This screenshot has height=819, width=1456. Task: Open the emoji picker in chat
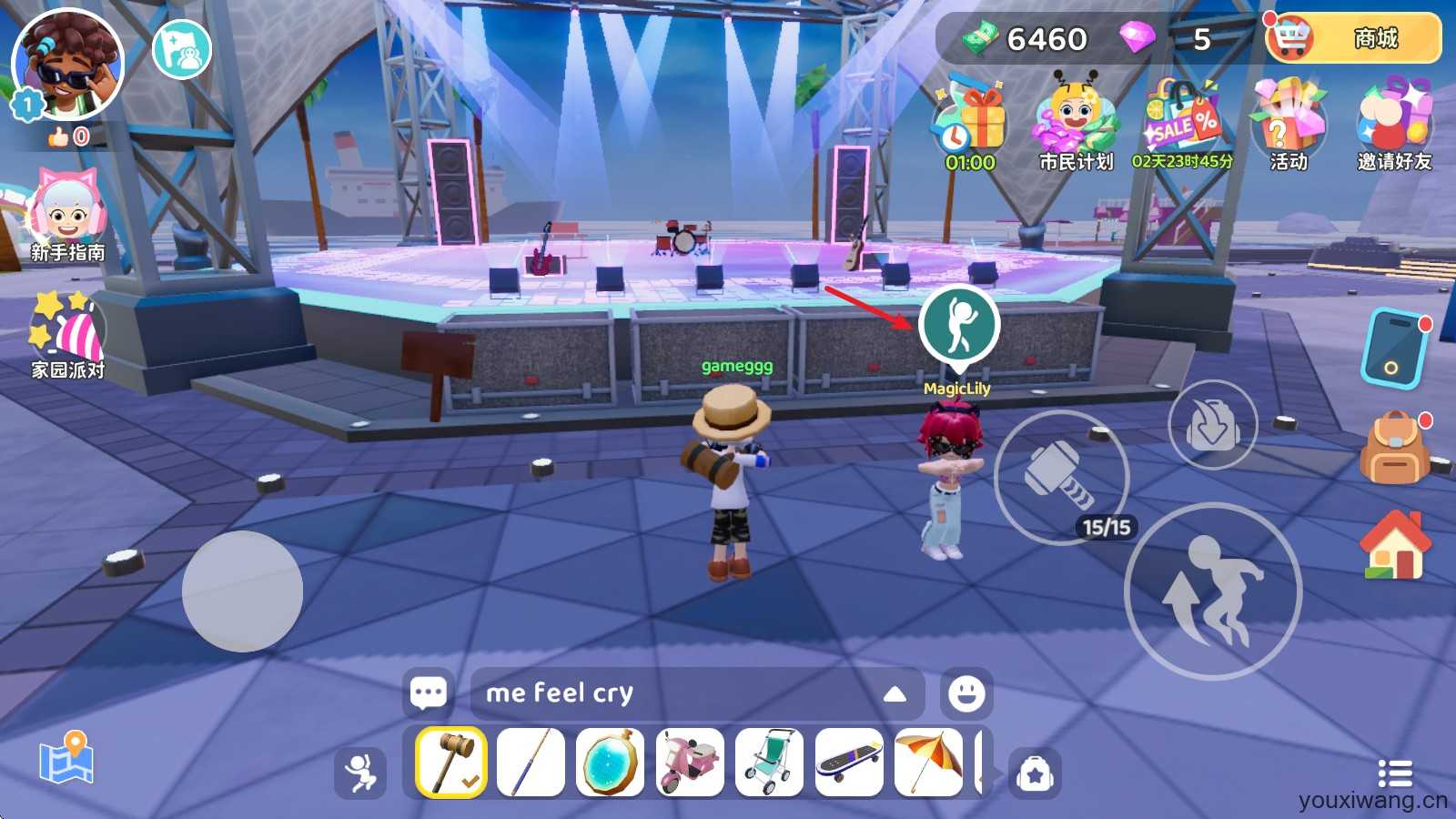click(x=966, y=694)
